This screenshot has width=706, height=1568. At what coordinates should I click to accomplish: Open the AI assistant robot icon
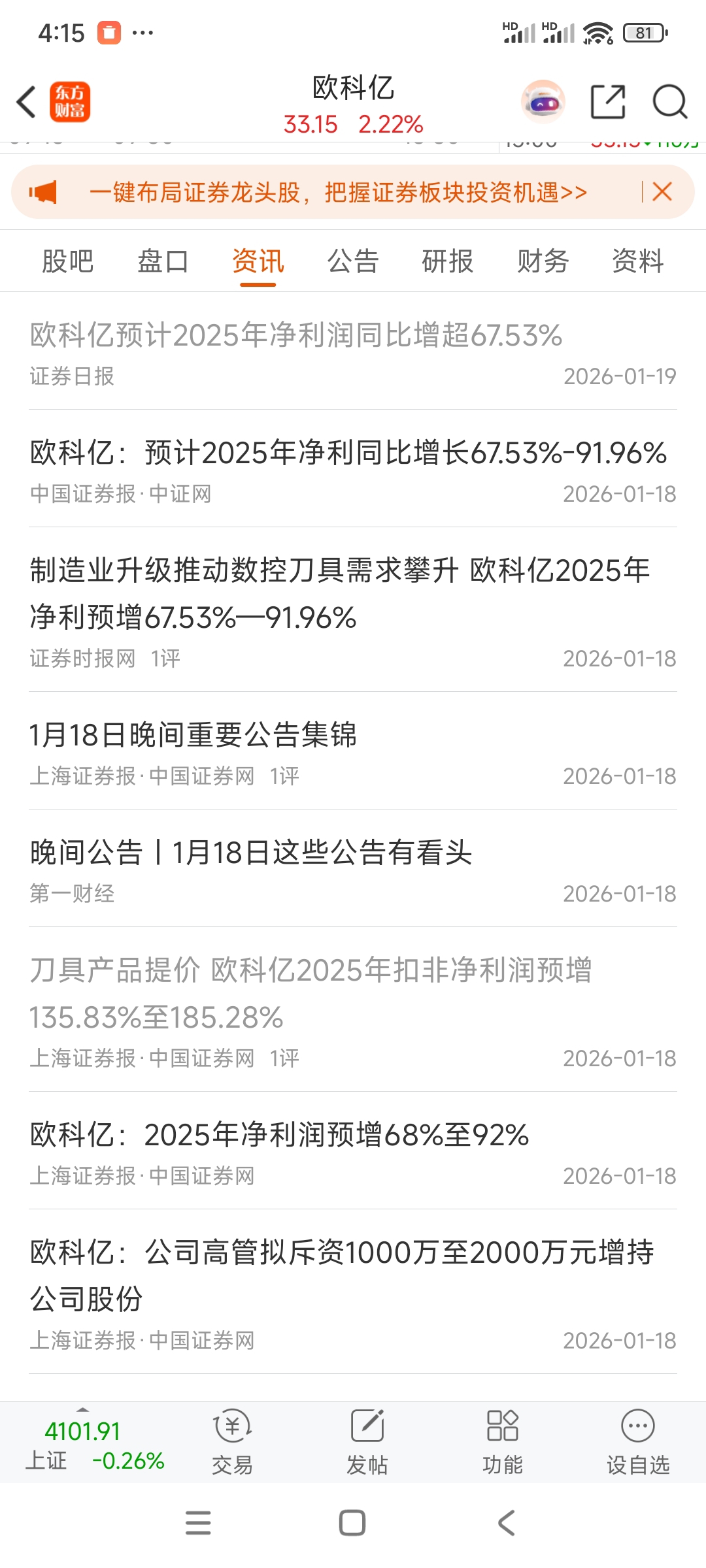click(x=543, y=102)
